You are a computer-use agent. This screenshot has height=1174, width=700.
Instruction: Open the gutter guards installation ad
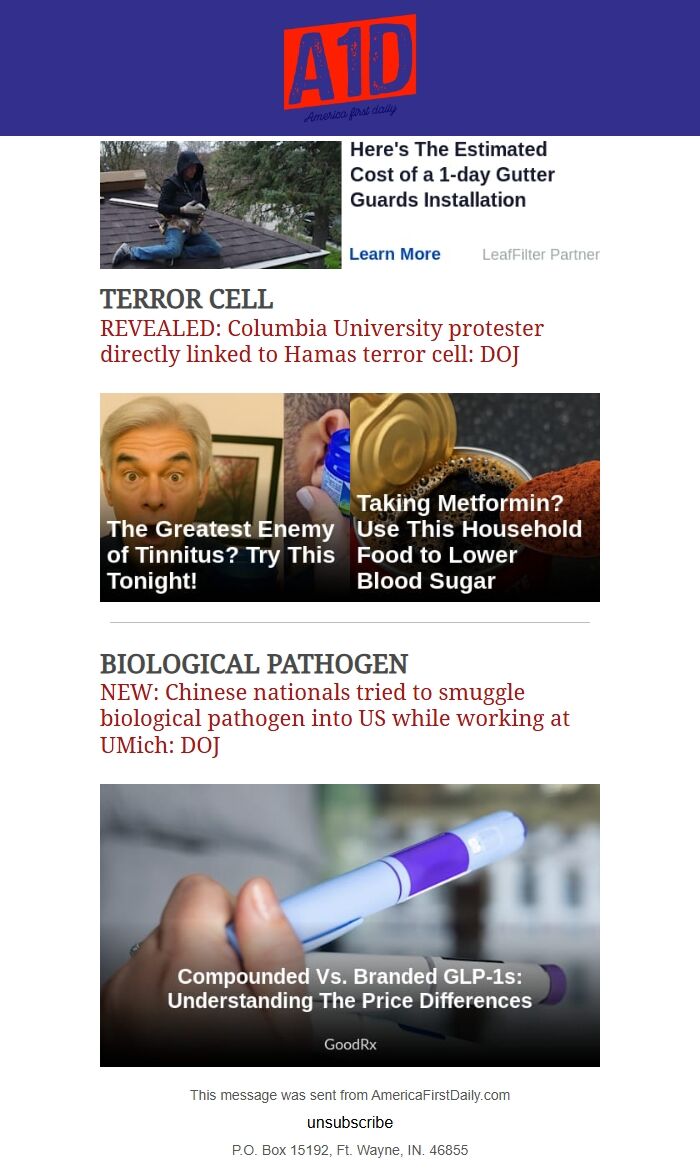[x=451, y=175]
